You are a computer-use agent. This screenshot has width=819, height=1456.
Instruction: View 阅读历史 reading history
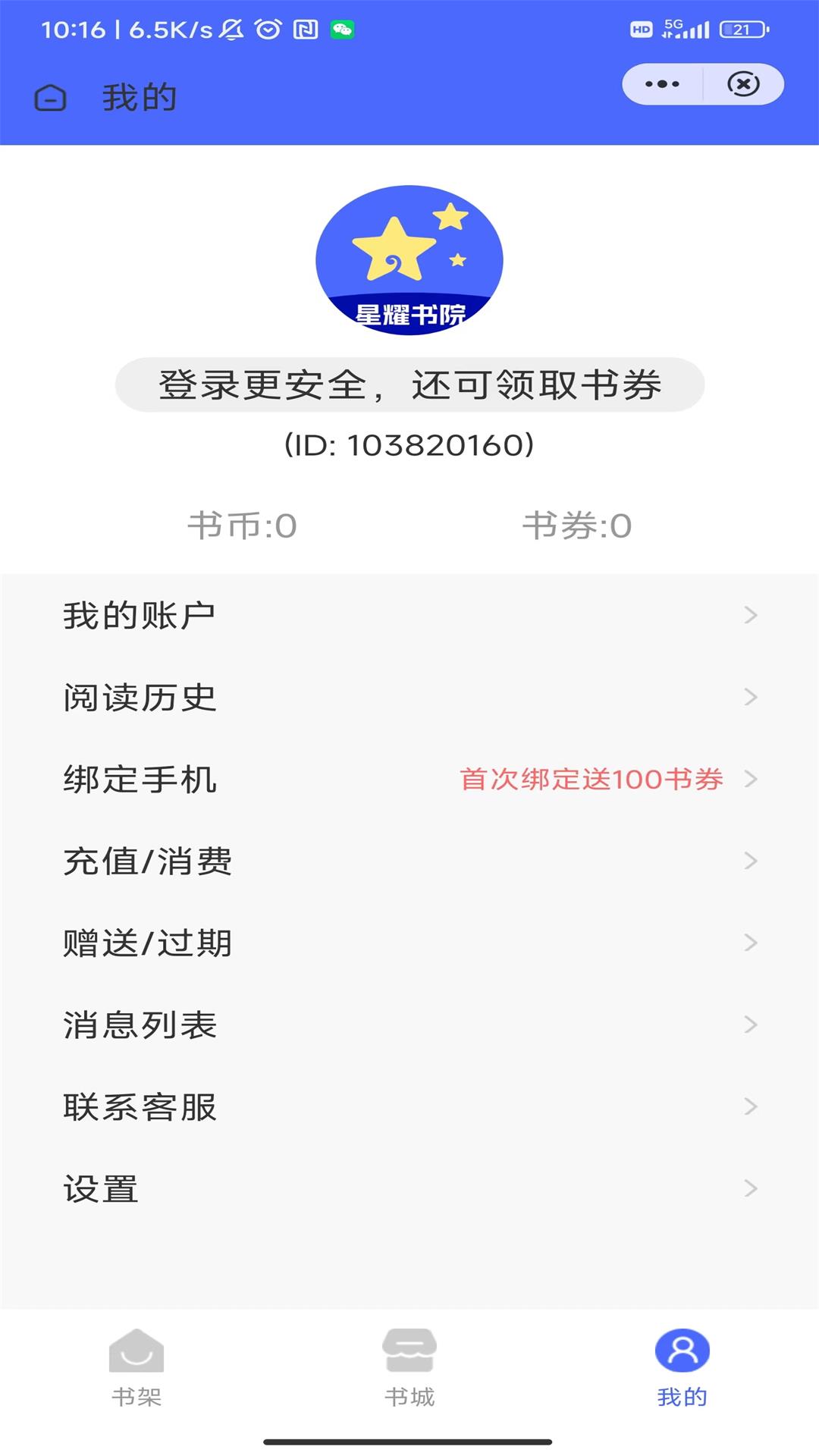(409, 697)
